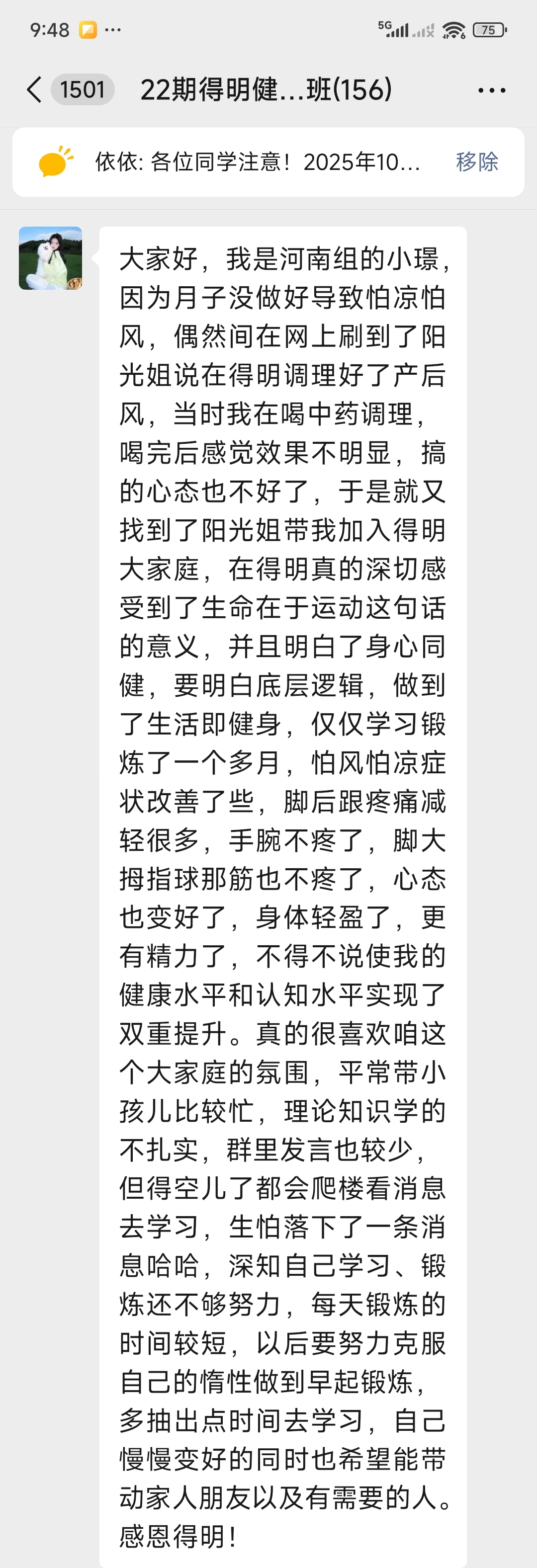
Task: Open the group chat overflow menu
Action: (491, 90)
